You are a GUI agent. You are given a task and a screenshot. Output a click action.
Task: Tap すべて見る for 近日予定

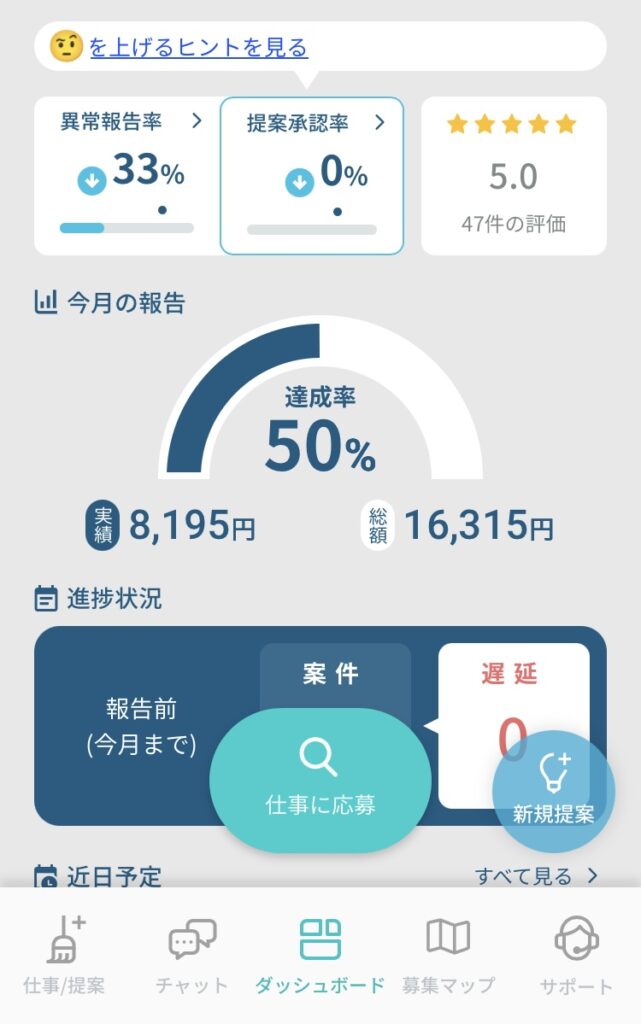point(535,876)
